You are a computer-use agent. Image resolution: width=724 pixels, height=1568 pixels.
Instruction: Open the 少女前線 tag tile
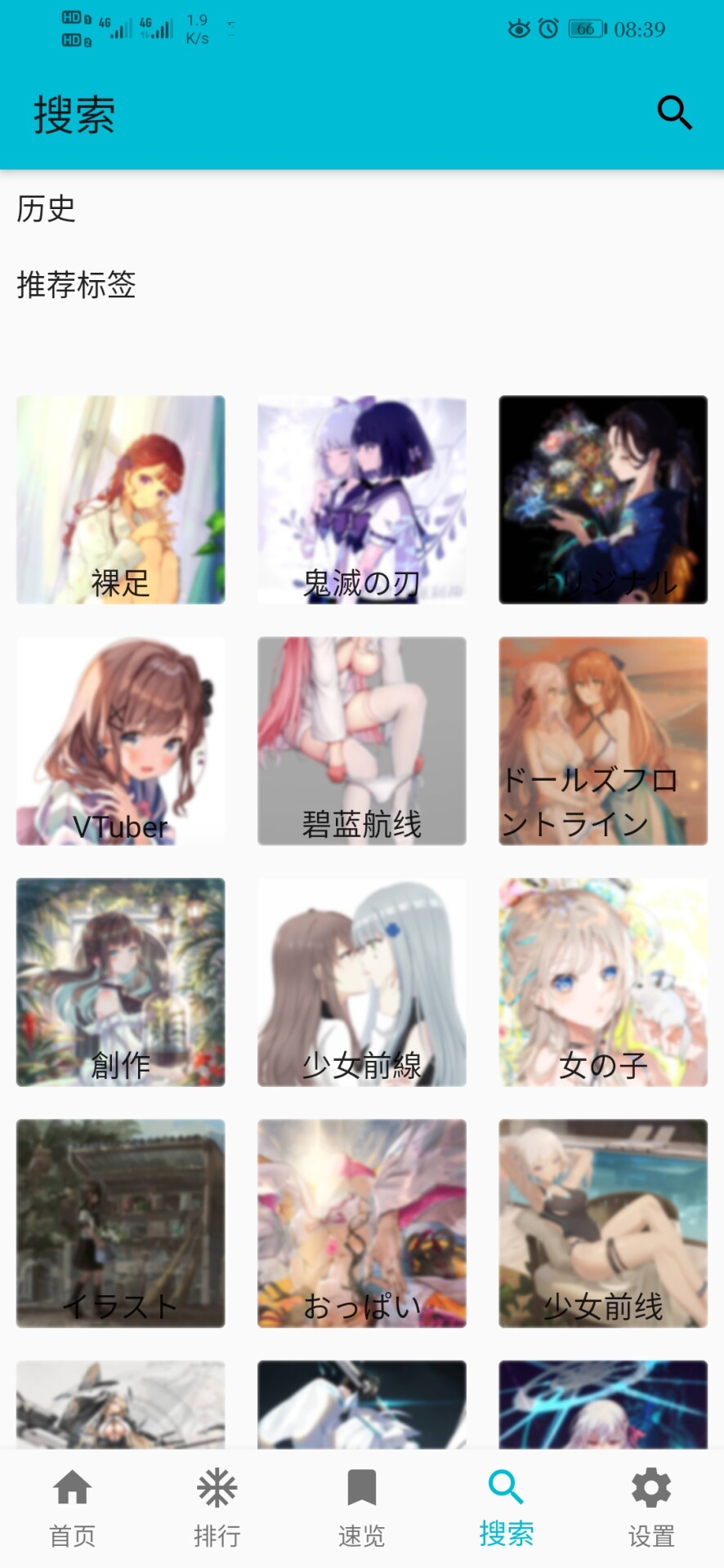click(361, 982)
